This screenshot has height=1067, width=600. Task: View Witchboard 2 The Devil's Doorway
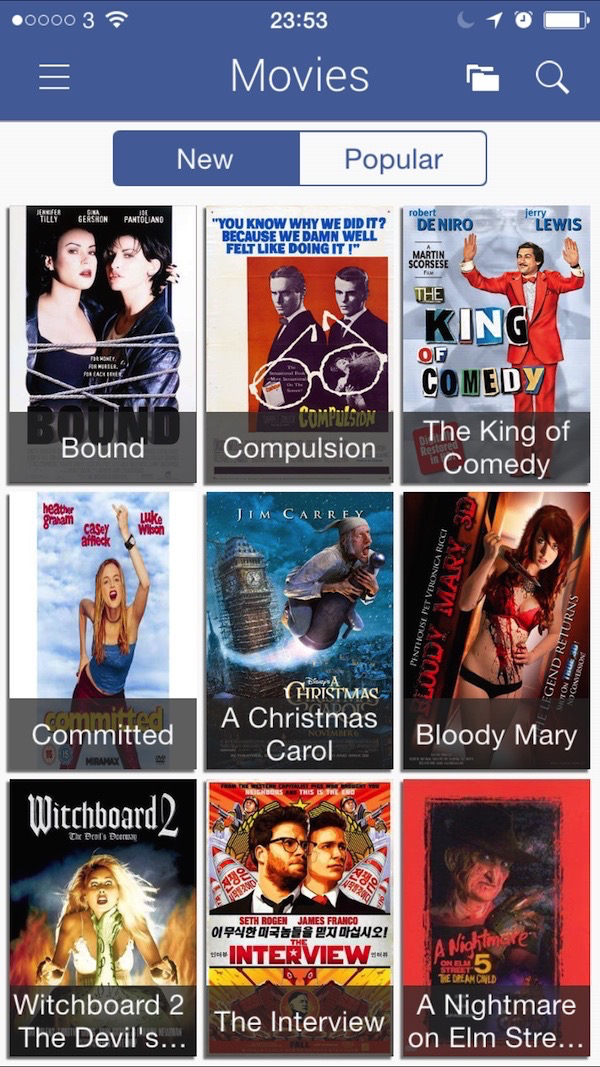pyautogui.click(x=102, y=918)
